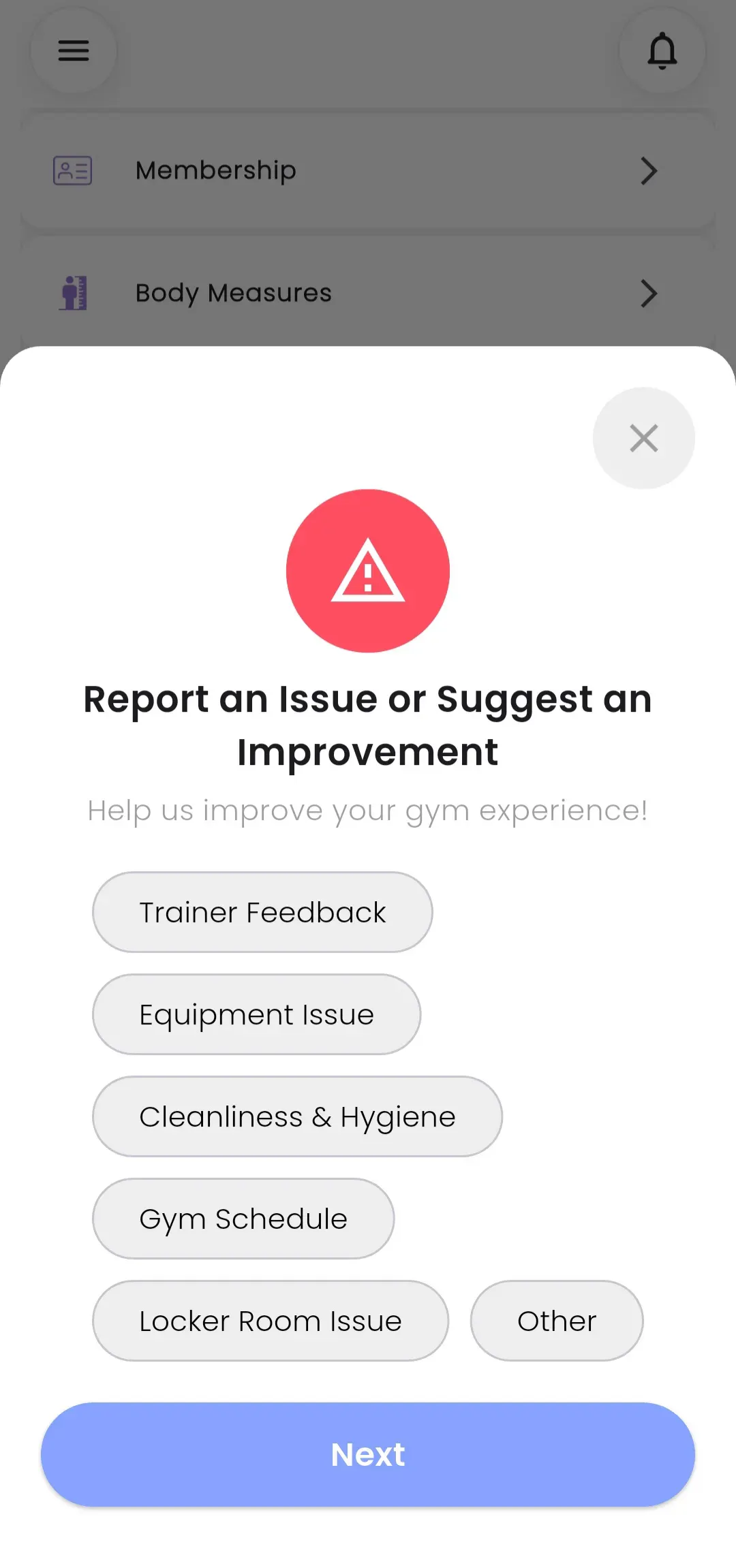Pick Cleanliness & Hygiene option

pos(297,1116)
